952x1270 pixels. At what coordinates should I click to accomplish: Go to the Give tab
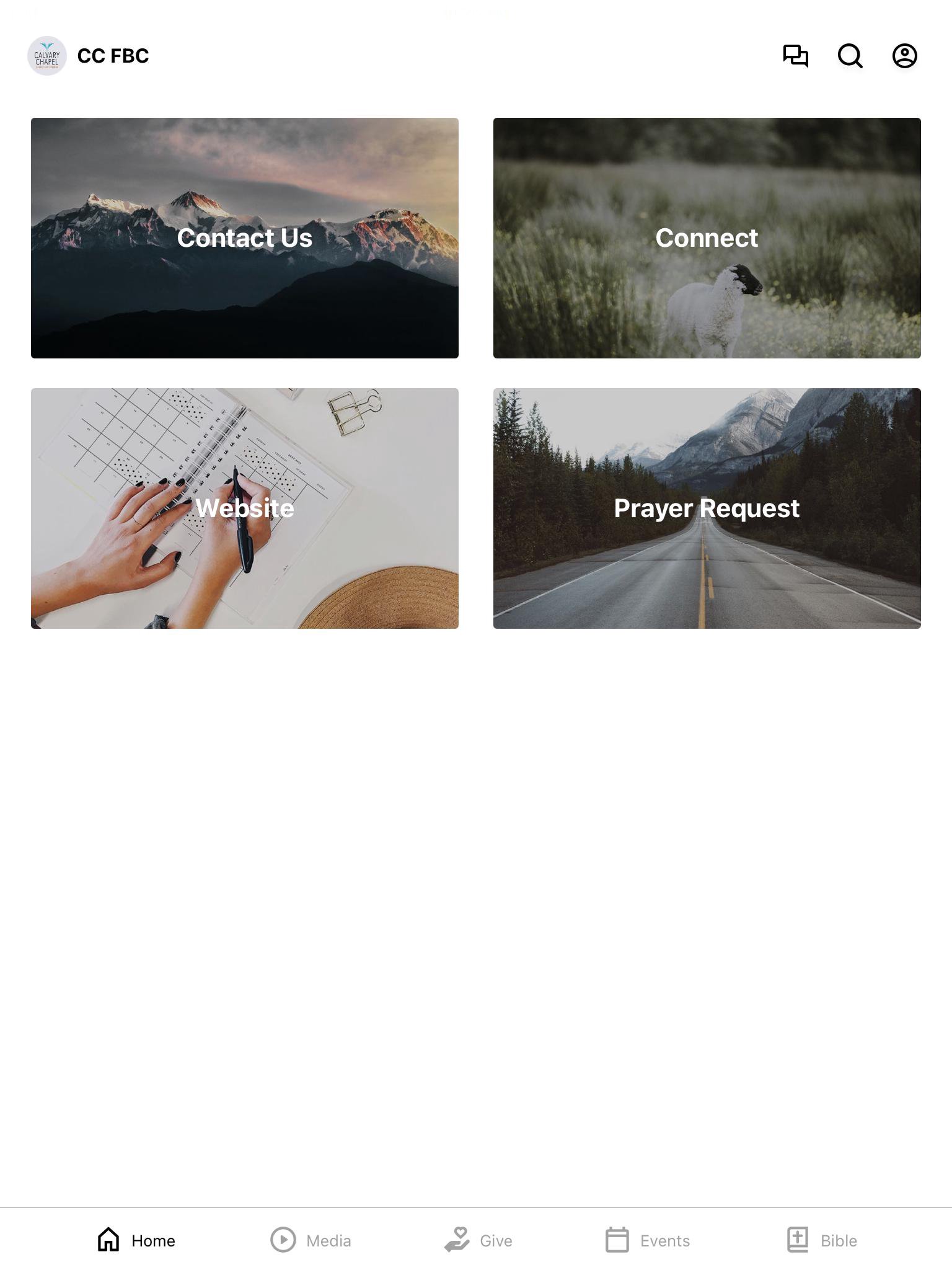pos(478,1240)
